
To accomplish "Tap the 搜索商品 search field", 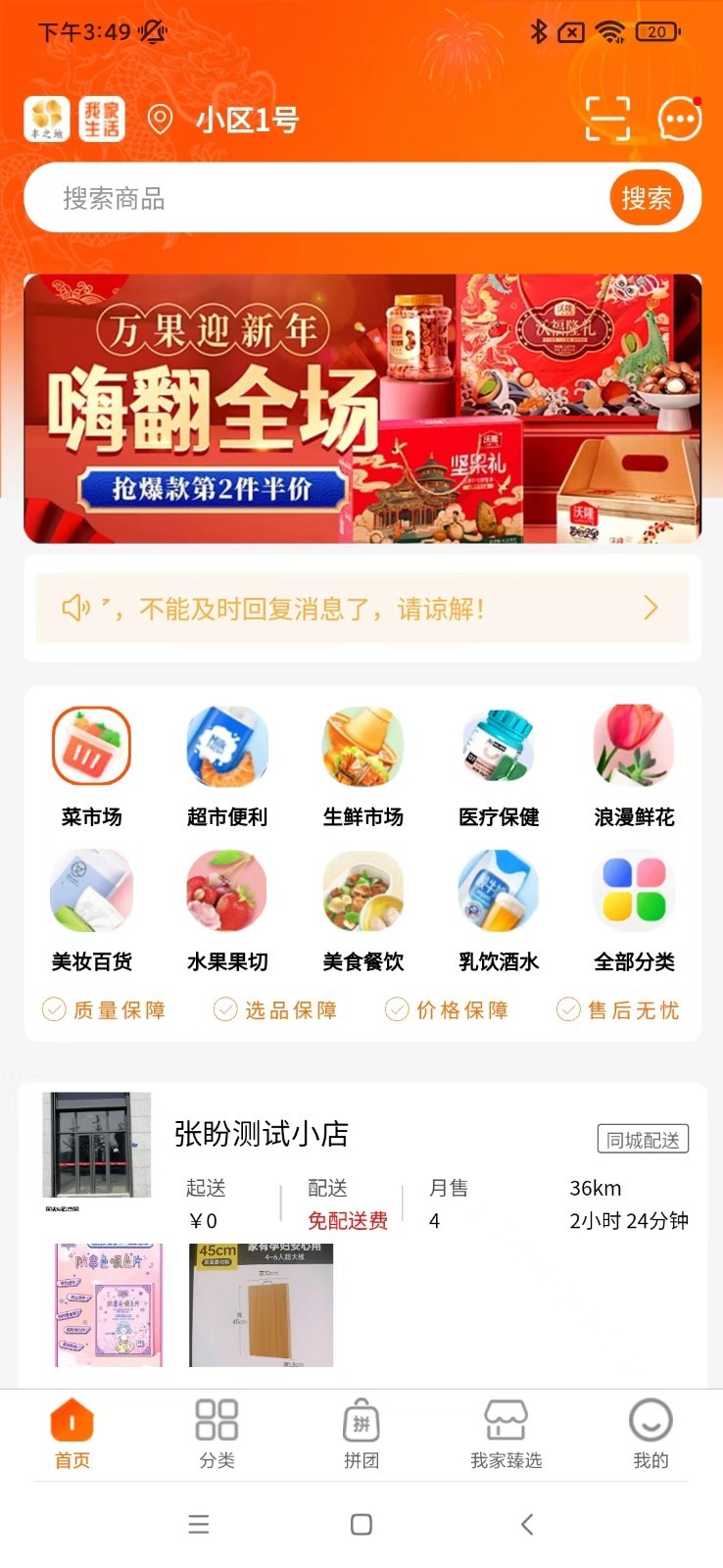I will (313, 198).
